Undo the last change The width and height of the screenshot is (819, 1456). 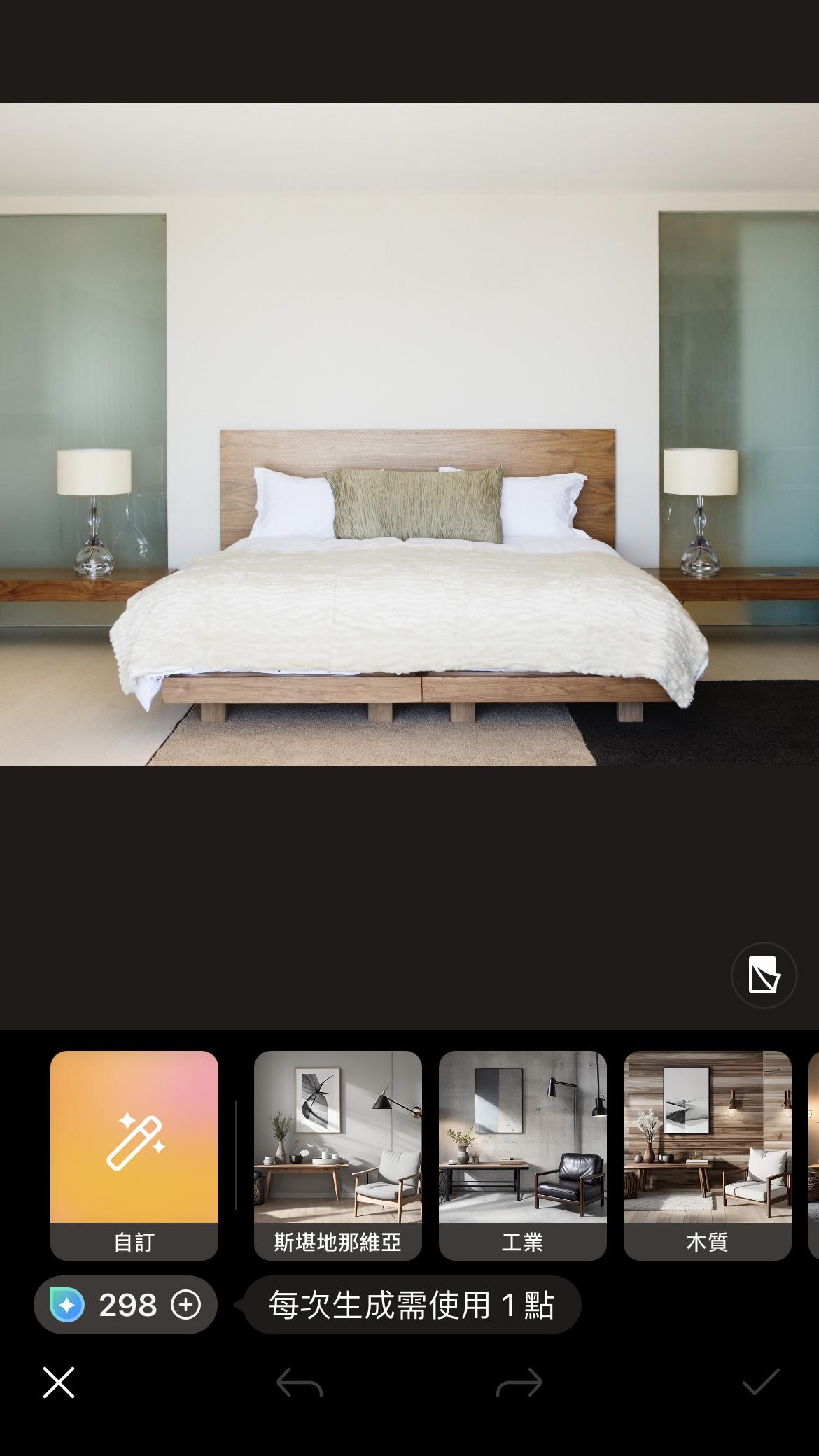pos(300,1383)
